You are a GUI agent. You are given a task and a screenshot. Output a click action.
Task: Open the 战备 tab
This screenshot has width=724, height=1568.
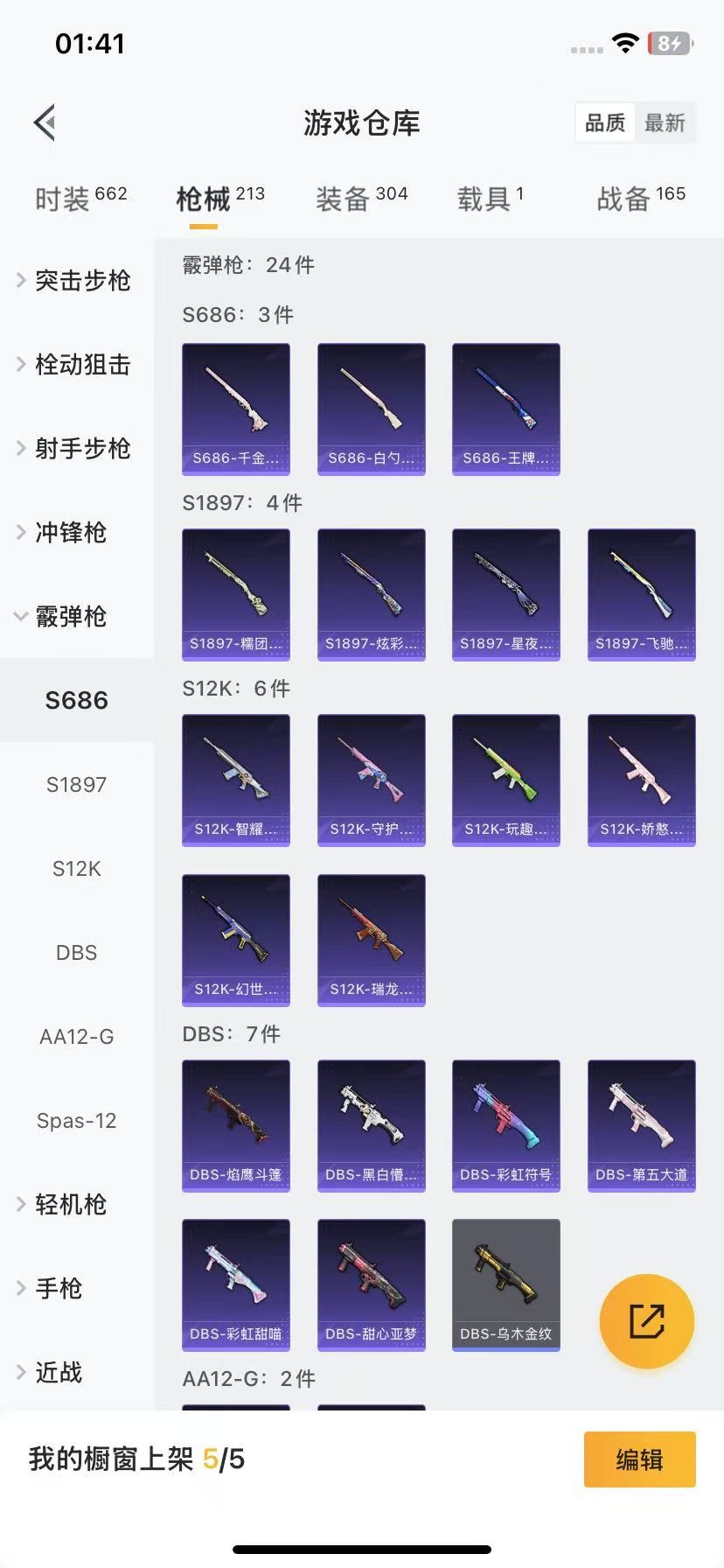point(640,199)
